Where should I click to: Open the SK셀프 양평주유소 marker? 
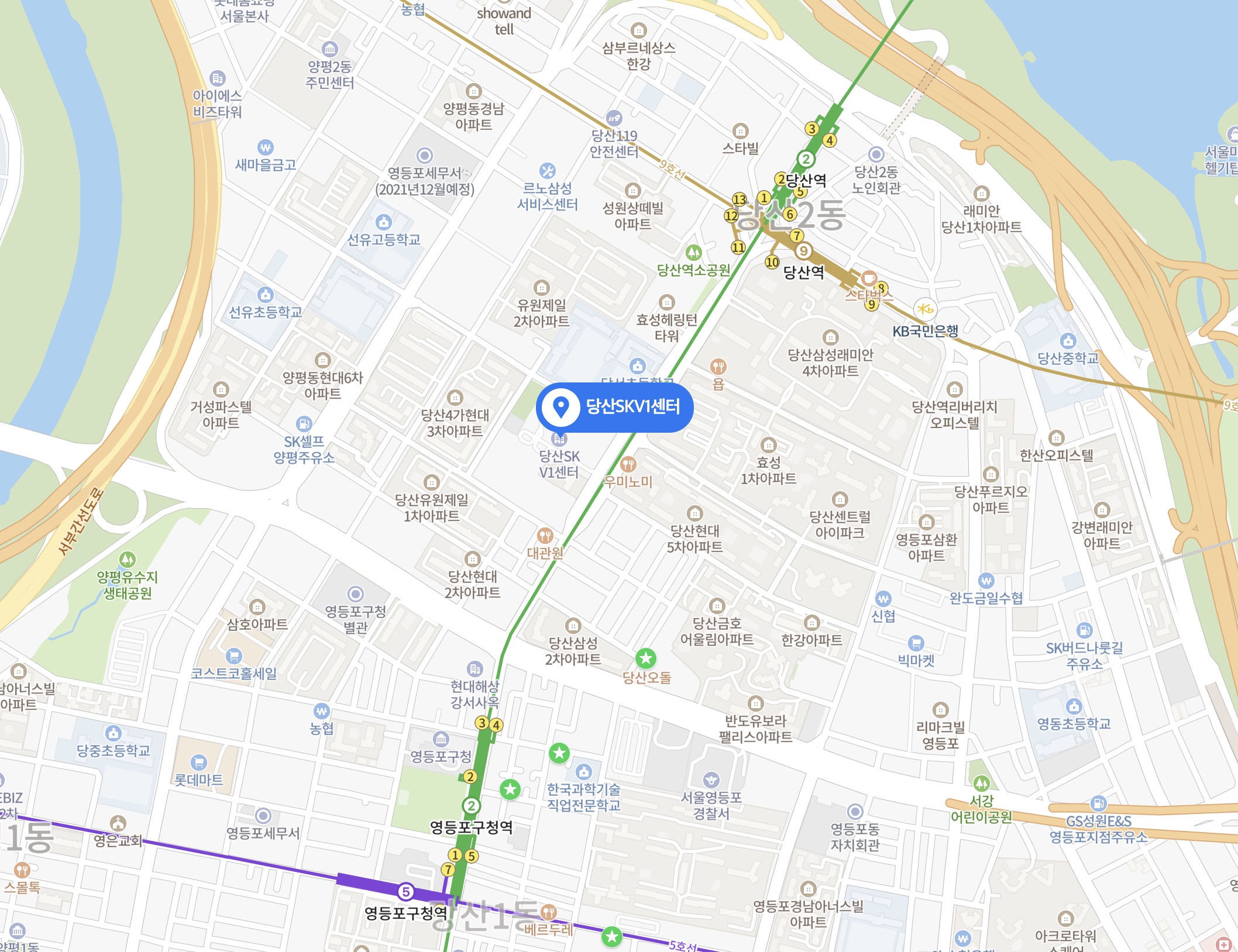point(304,424)
